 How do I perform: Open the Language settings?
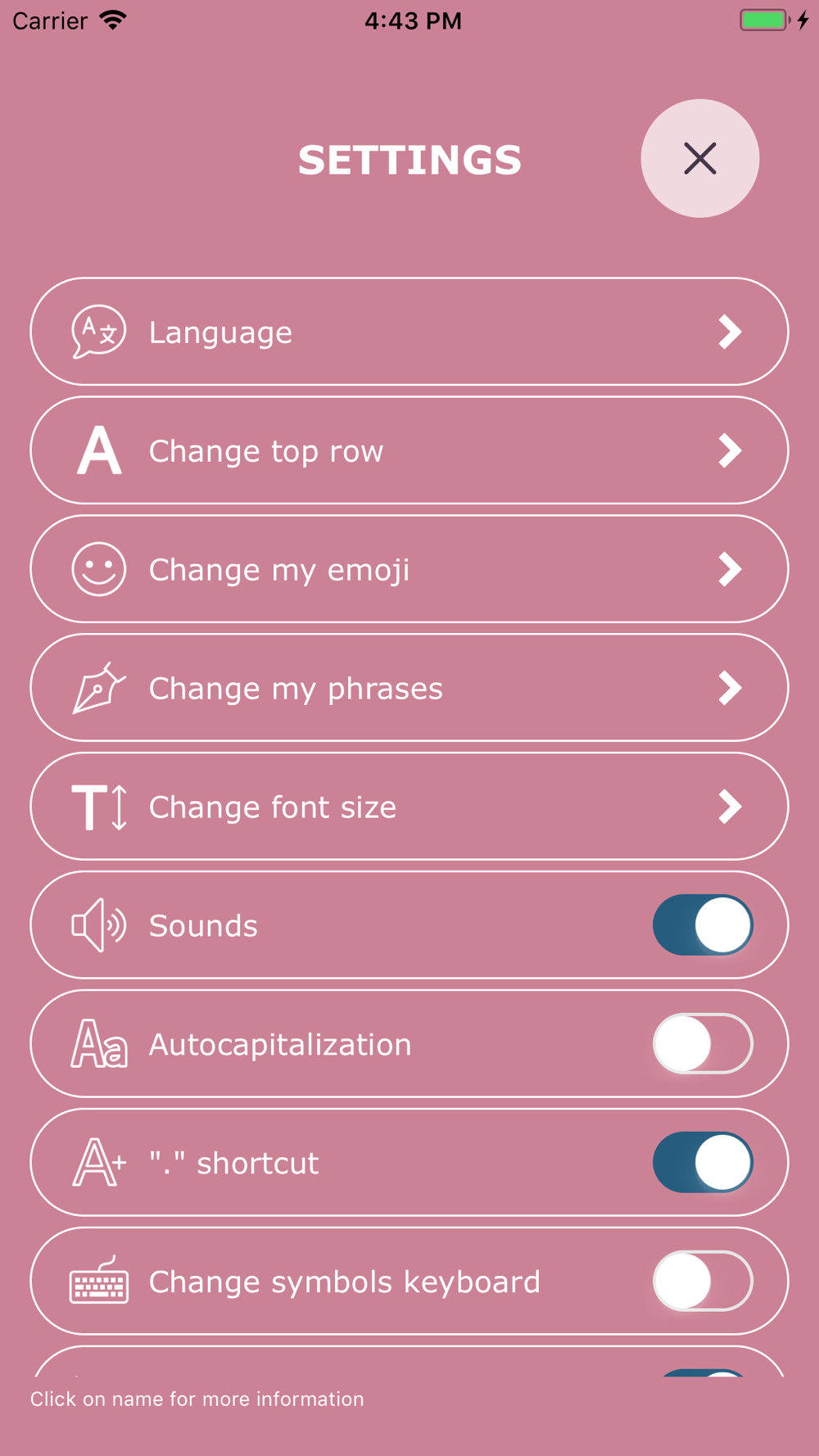click(x=409, y=332)
